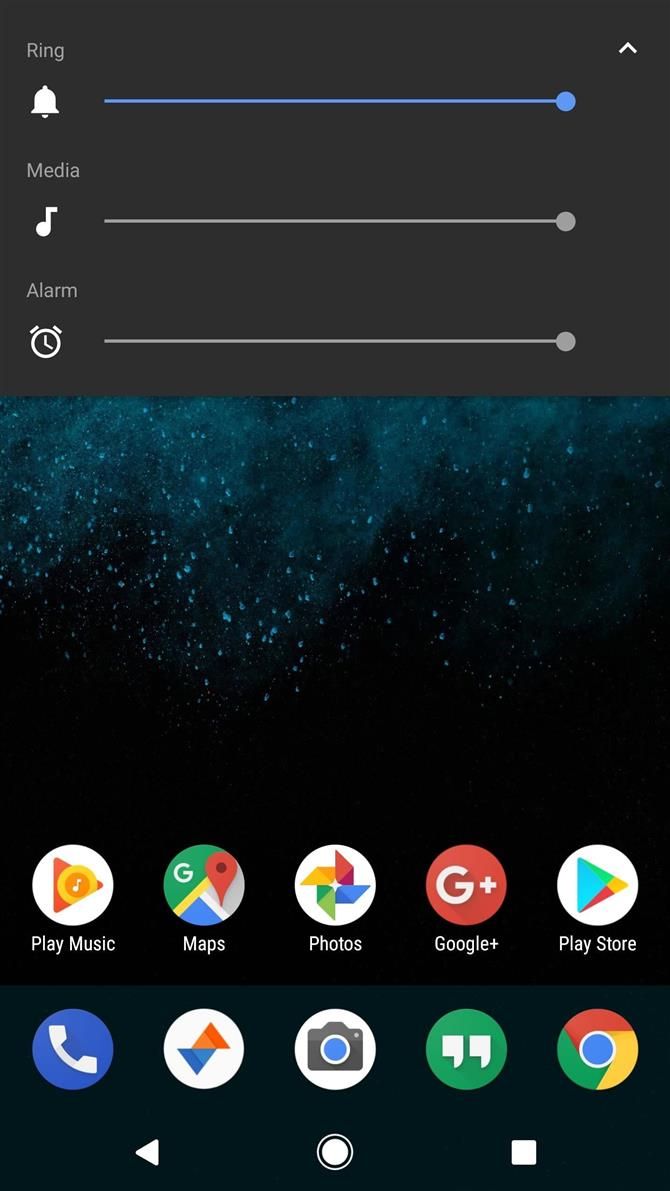
Task: Open recent apps with the square button
Action: click(523, 1152)
